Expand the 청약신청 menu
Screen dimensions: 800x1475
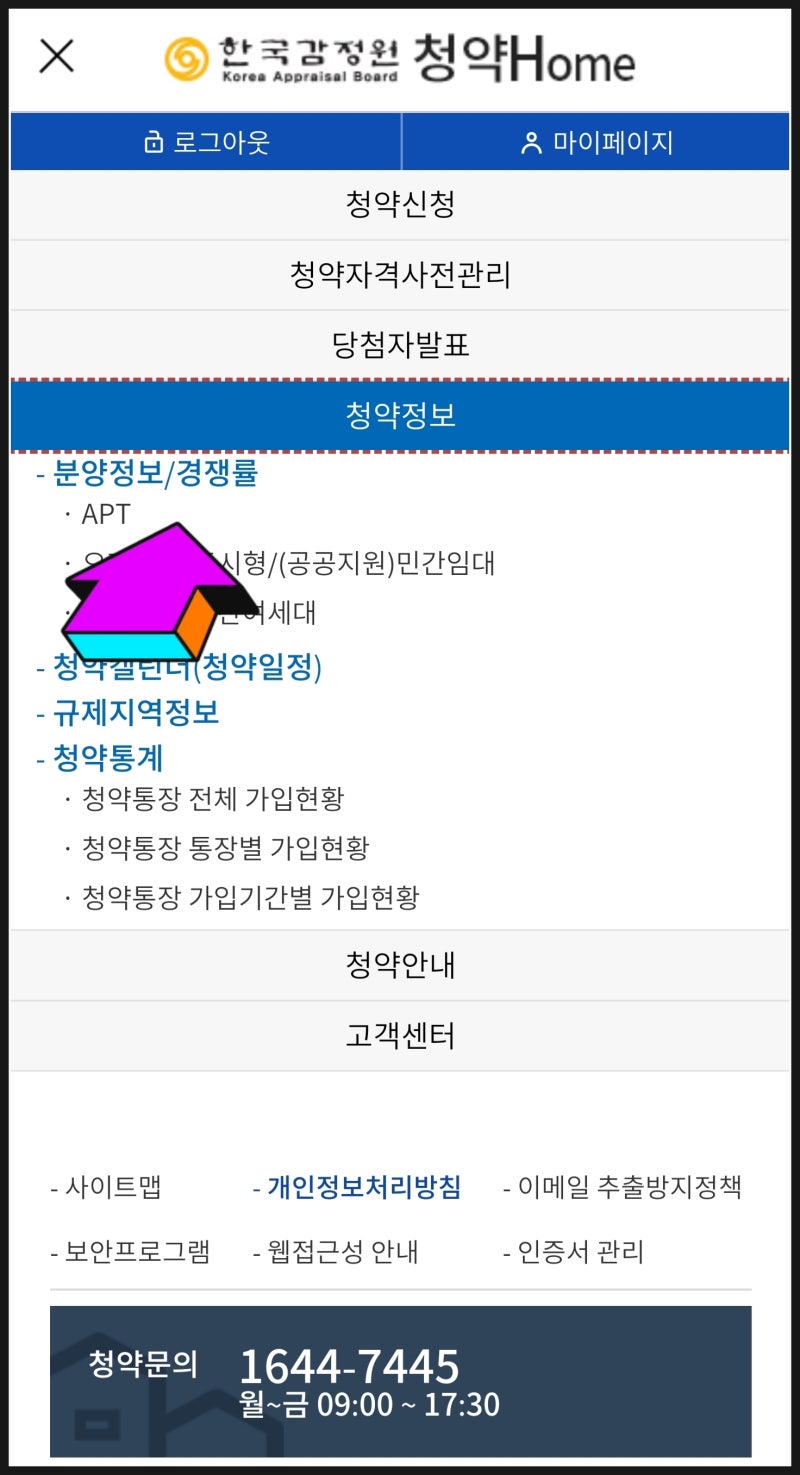(400, 205)
